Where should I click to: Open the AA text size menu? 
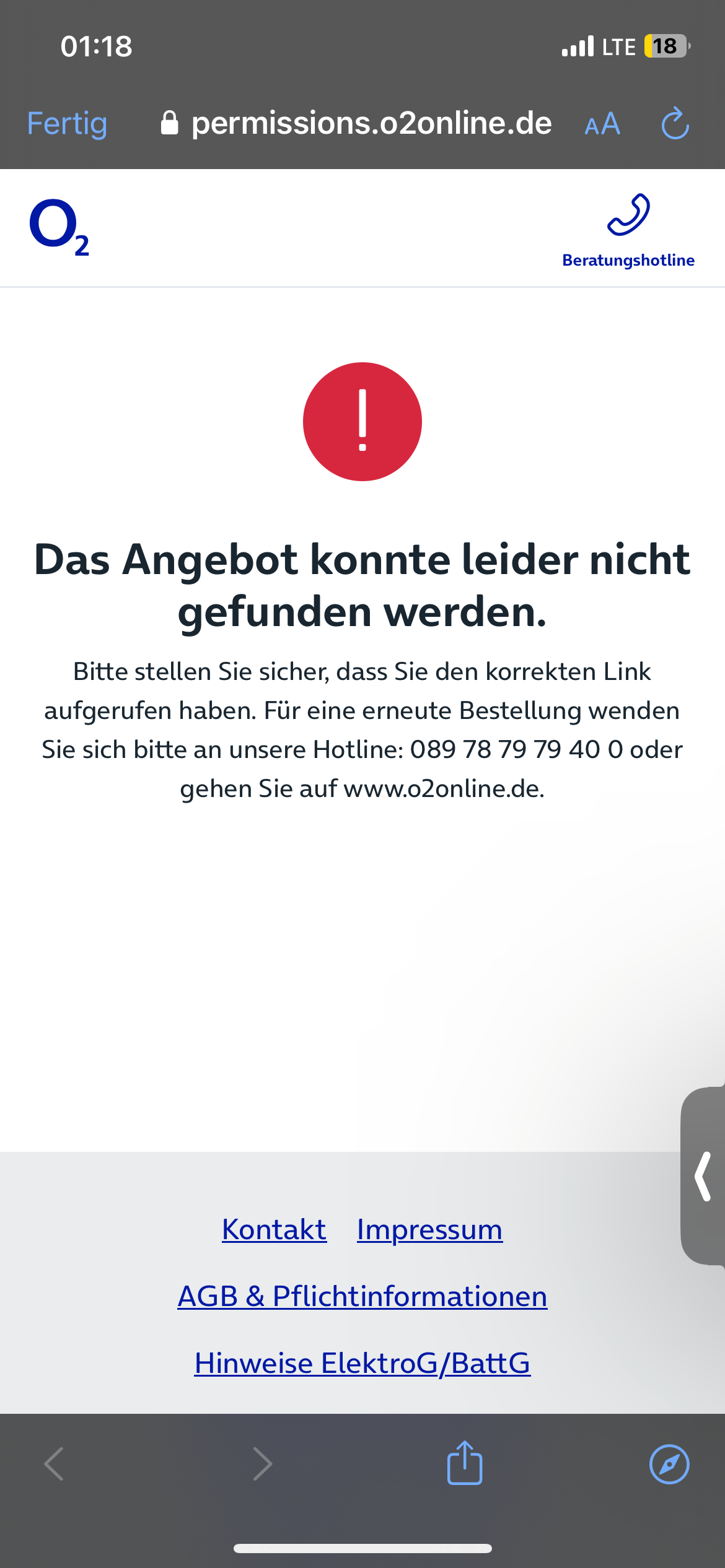(x=602, y=124)
